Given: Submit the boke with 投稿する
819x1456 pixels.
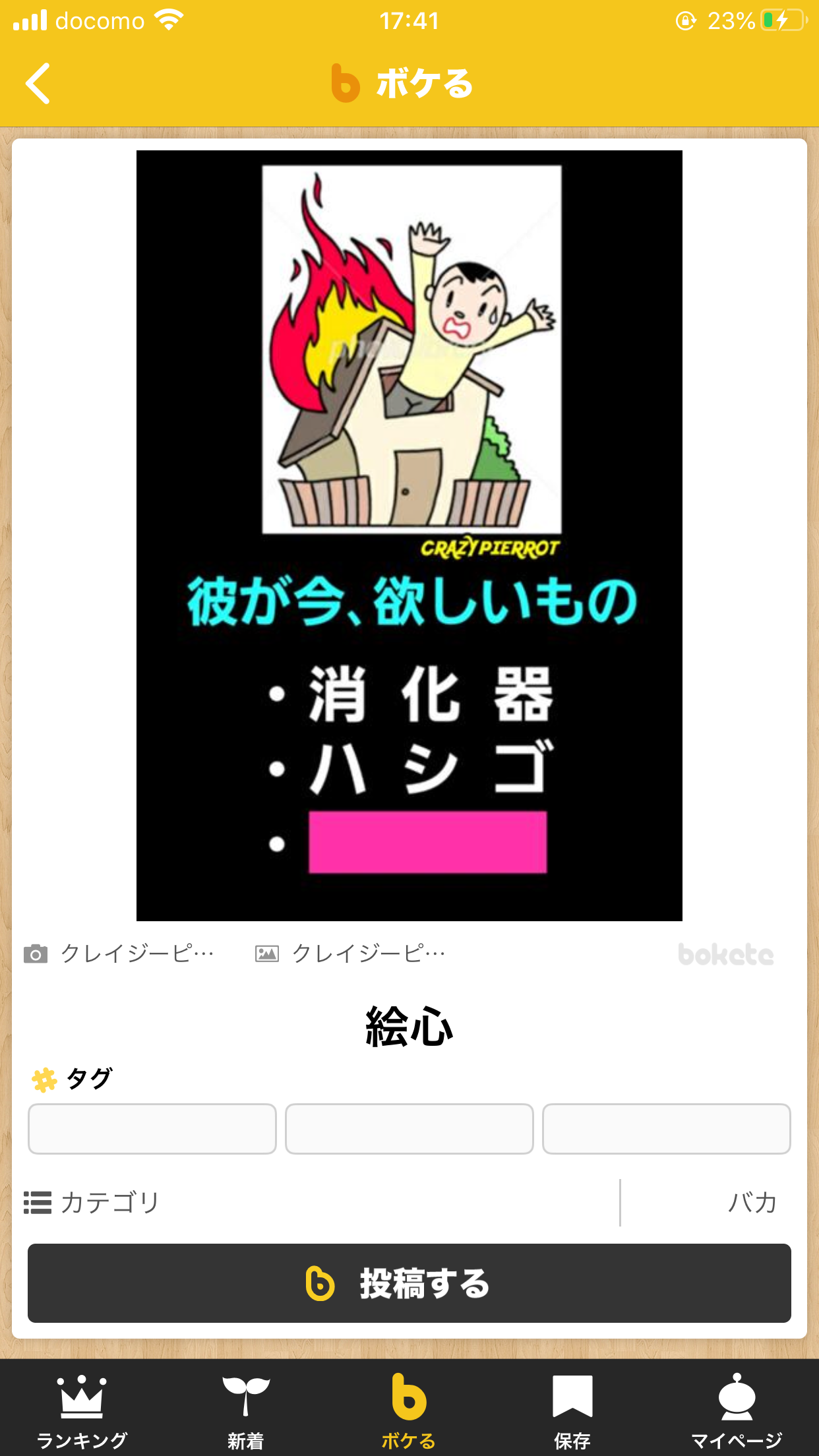Looking at the screenshot, I should pyautogui.click(x=409, y=1283).
